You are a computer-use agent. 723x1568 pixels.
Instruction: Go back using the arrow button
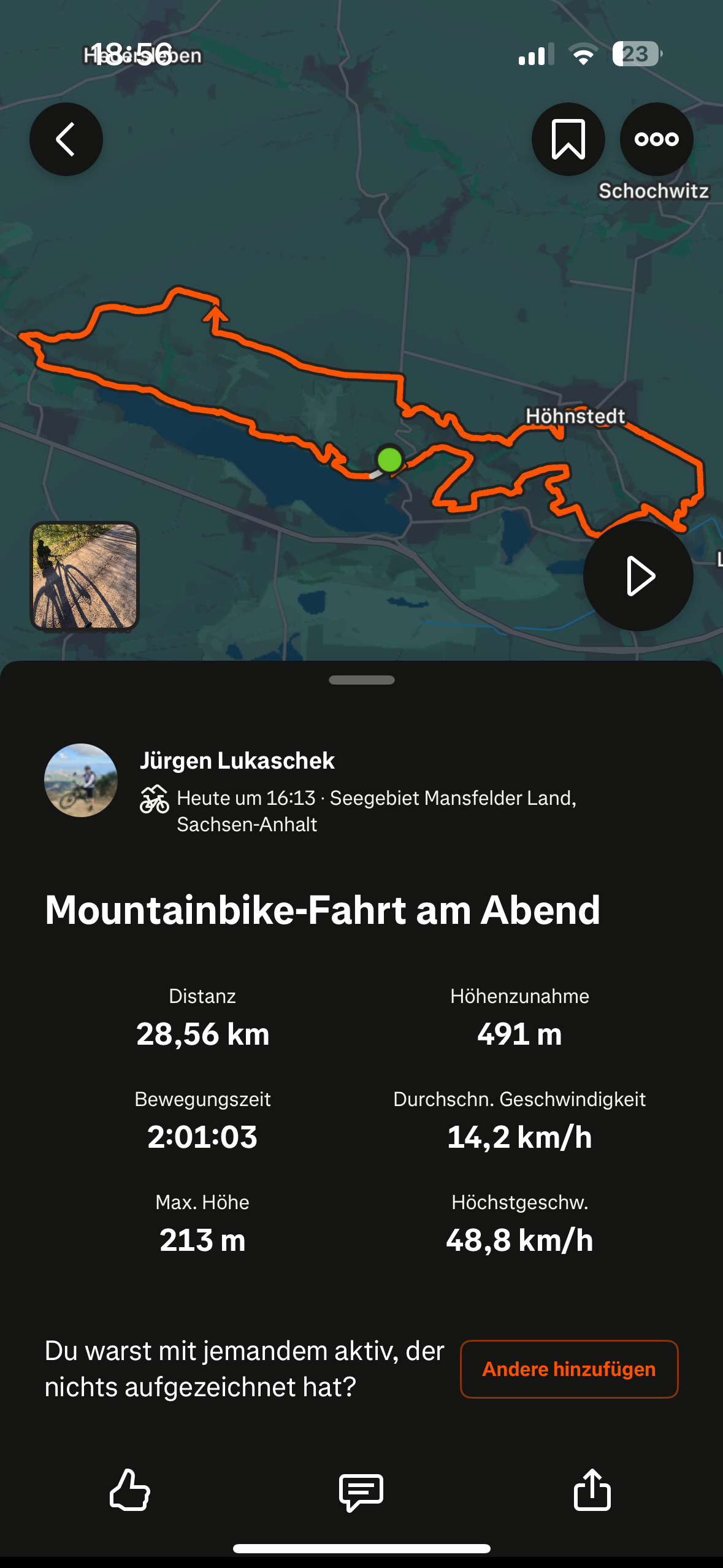point(66,139)
